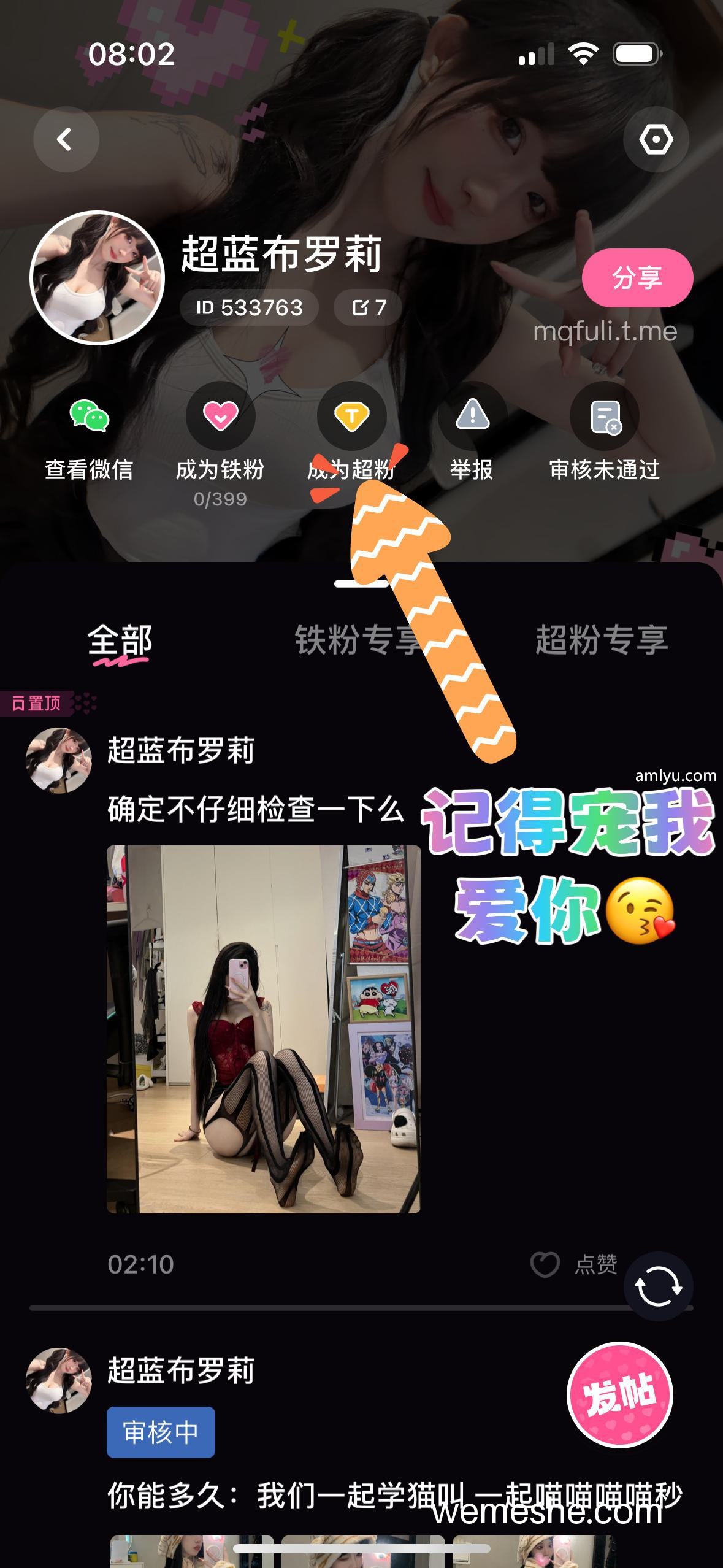The width and height of the screenshot is (723, 1568).
Task: Tap the pink 分享 share button
Action: pos(637,278)
